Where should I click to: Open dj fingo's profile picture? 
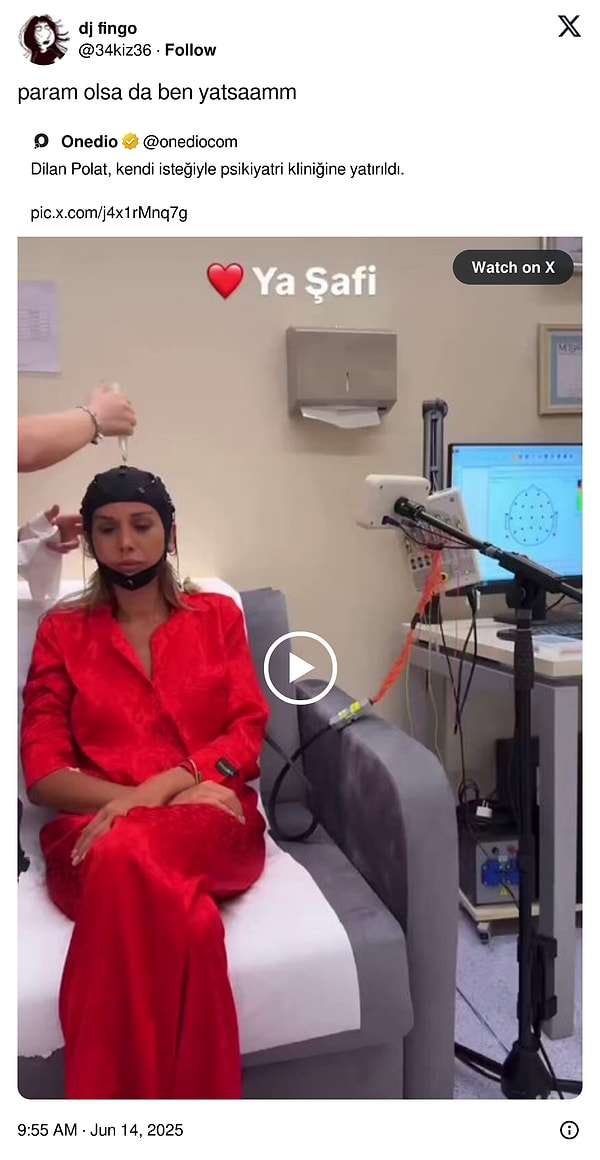[43, 40]
